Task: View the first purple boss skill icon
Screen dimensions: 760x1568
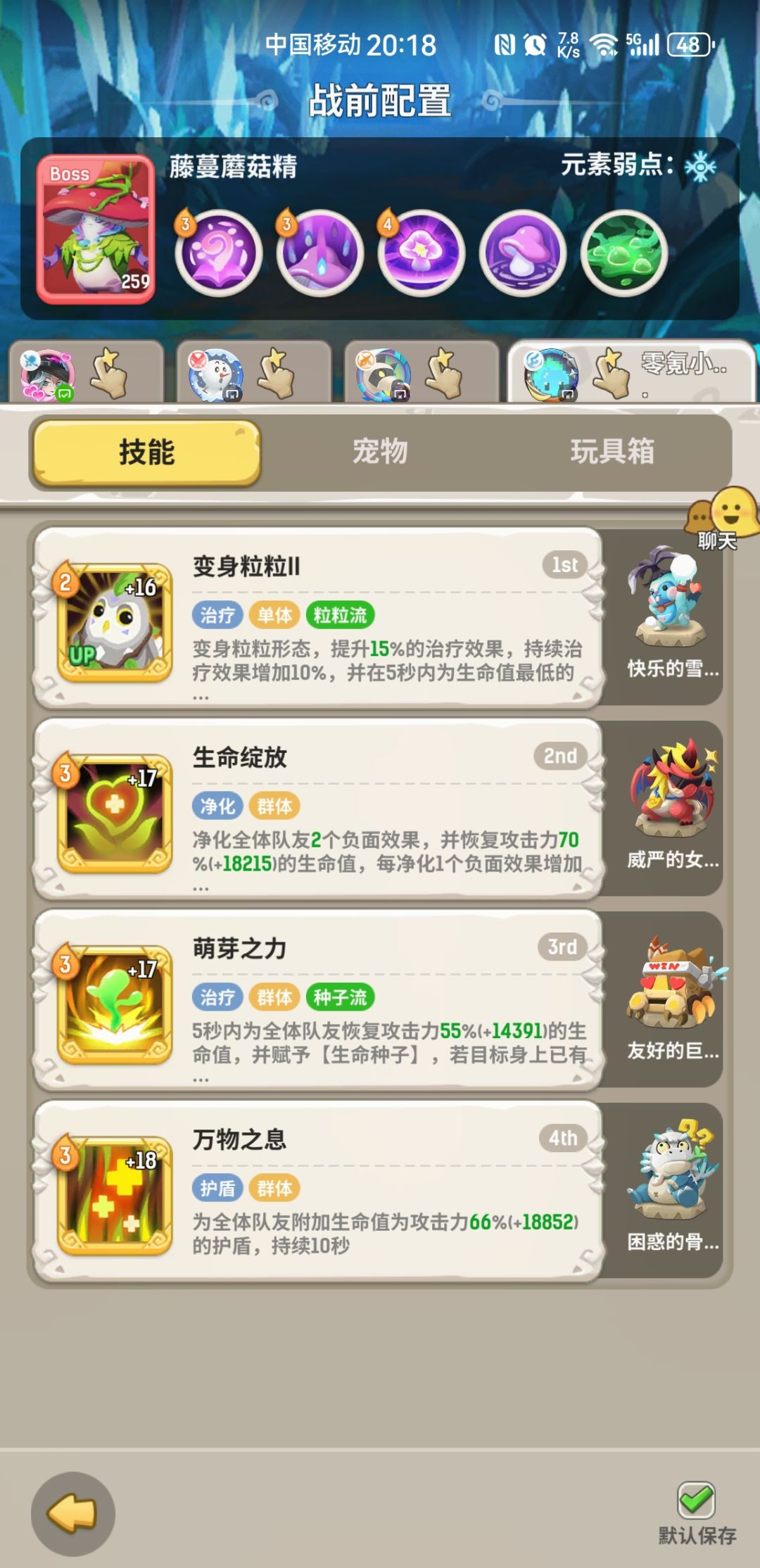Action: pos(218,253)
